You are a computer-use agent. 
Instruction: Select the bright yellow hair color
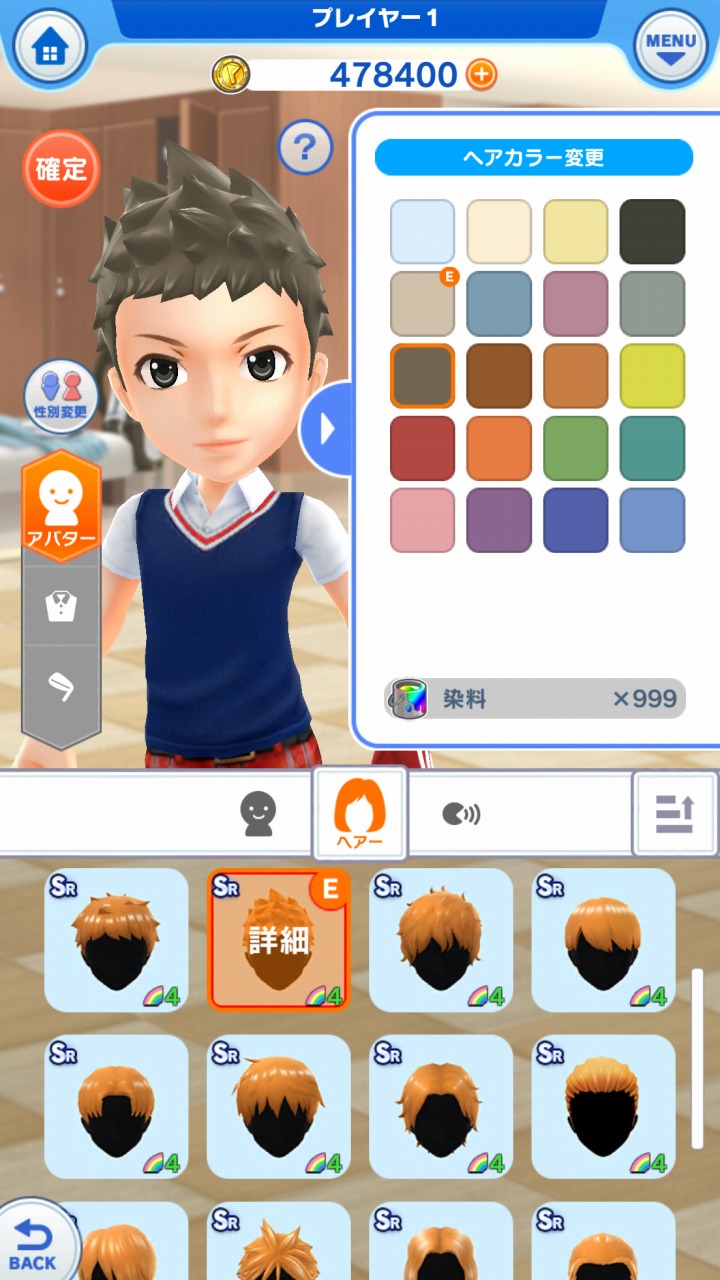click(652, 376)
